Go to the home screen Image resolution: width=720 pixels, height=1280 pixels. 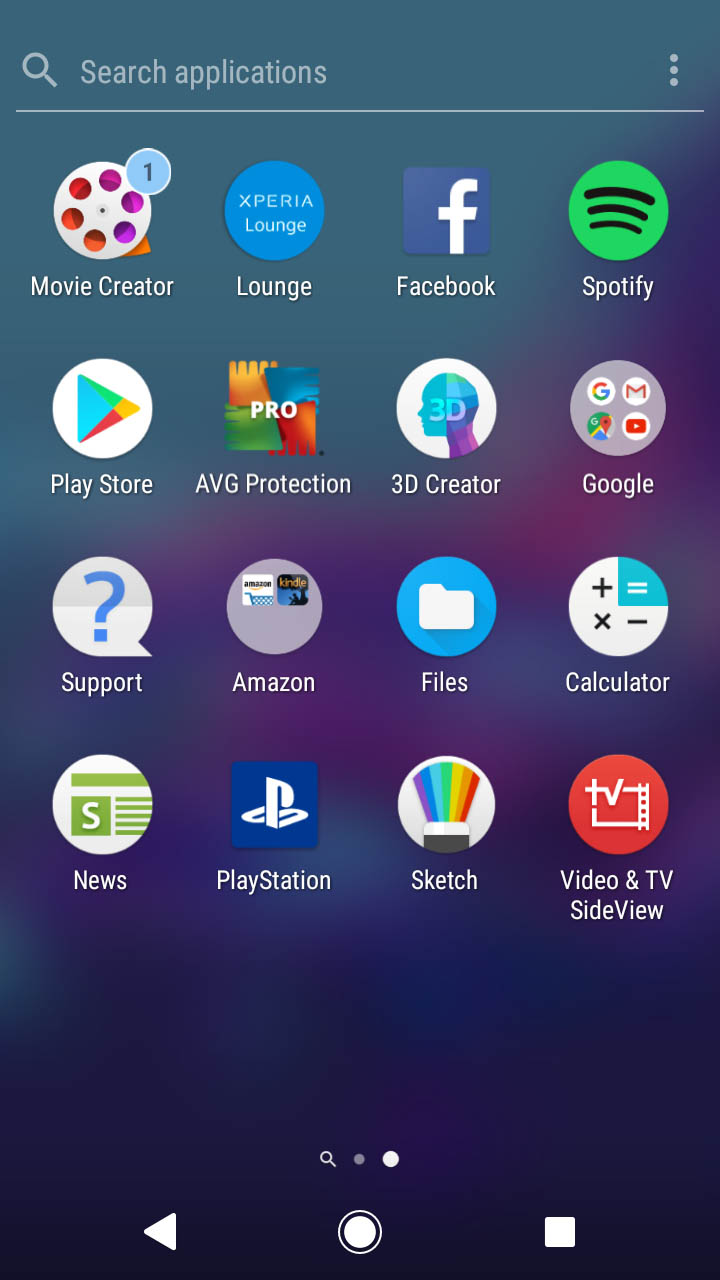(x=360, y=1231)
